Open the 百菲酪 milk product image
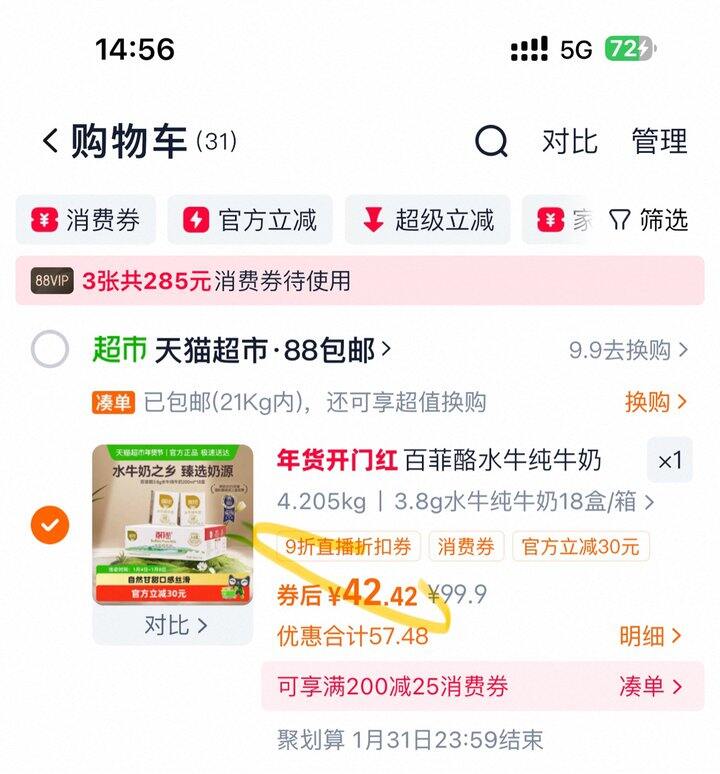720x774 pixels. click(172, 525)
